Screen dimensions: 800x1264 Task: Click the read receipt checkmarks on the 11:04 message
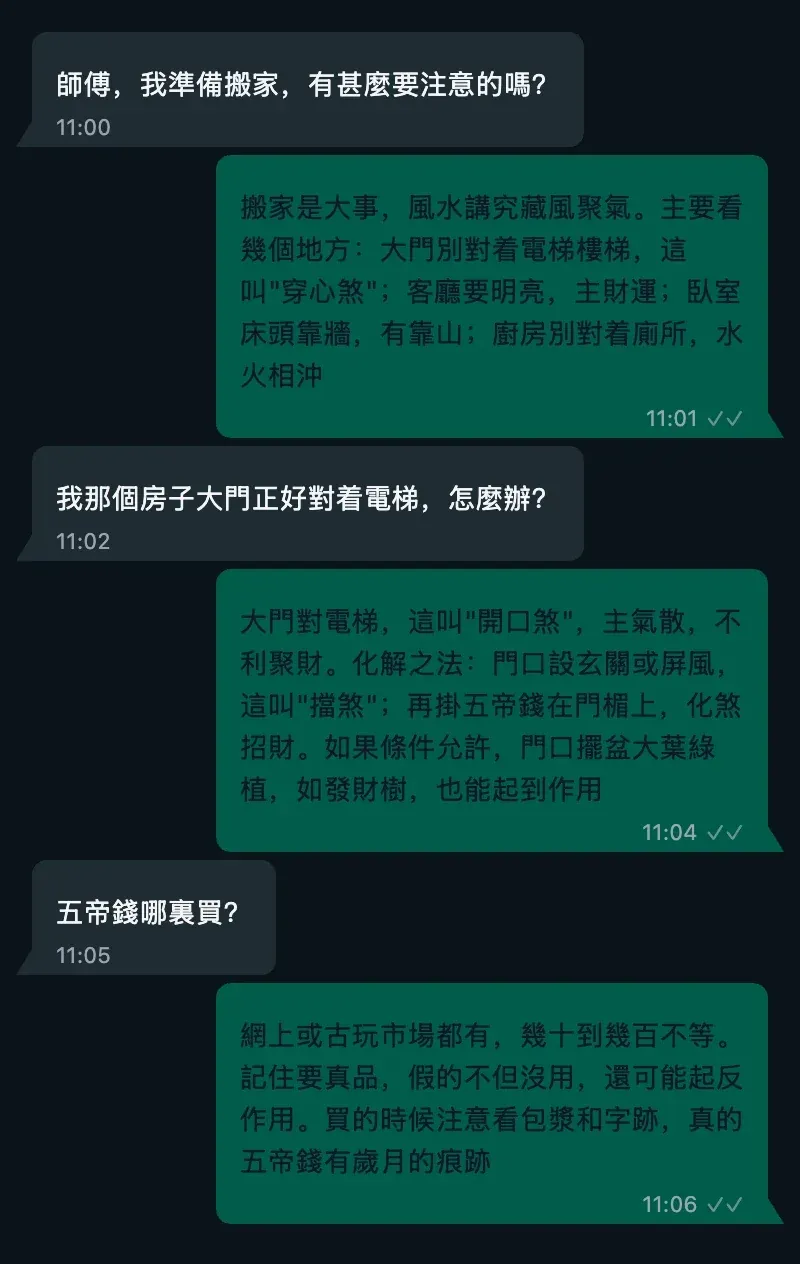pos(725,832)
